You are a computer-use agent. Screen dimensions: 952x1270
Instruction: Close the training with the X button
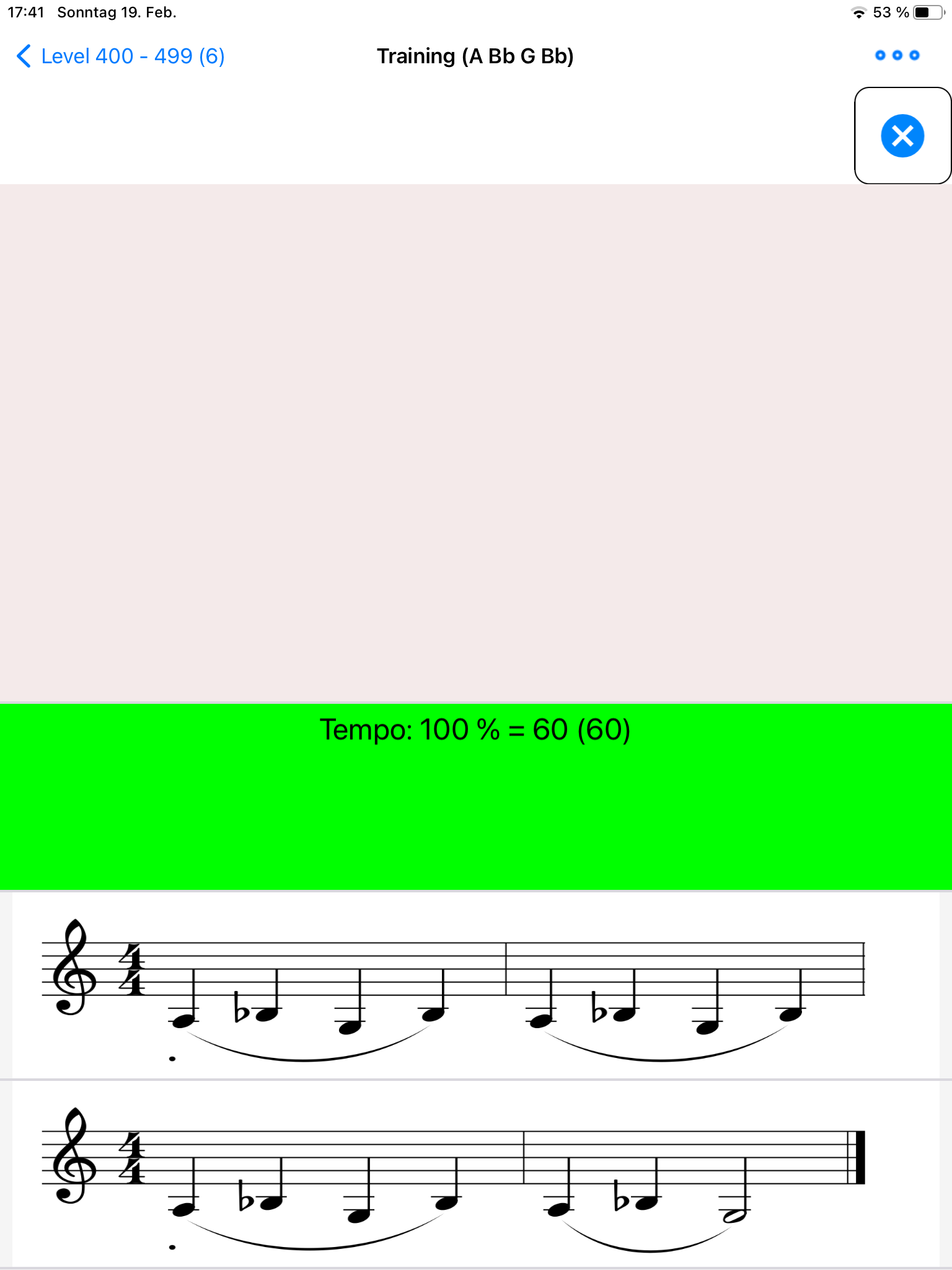902,136
